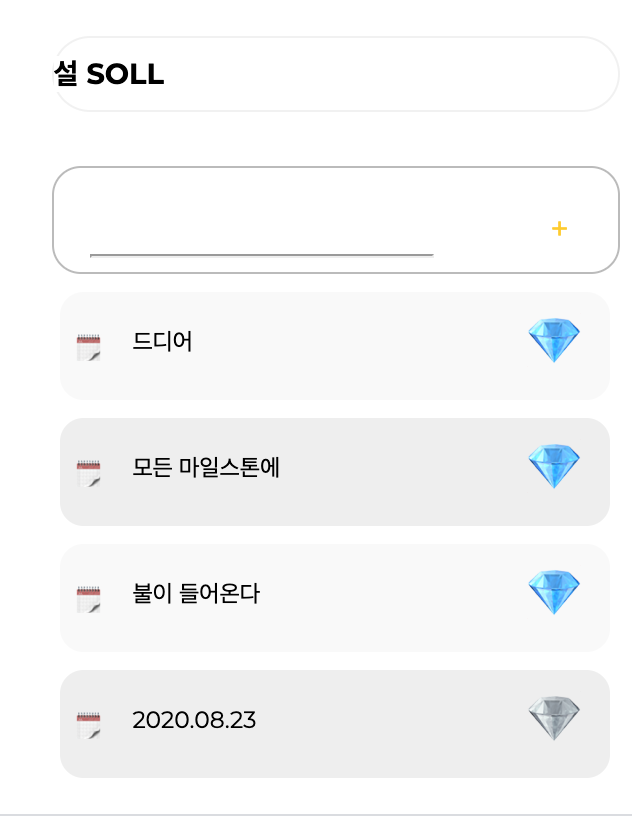Tap the calendar icon on 2020.08.23
The height and width of the screenshot is (820, 632).
[x=88, y=725]
